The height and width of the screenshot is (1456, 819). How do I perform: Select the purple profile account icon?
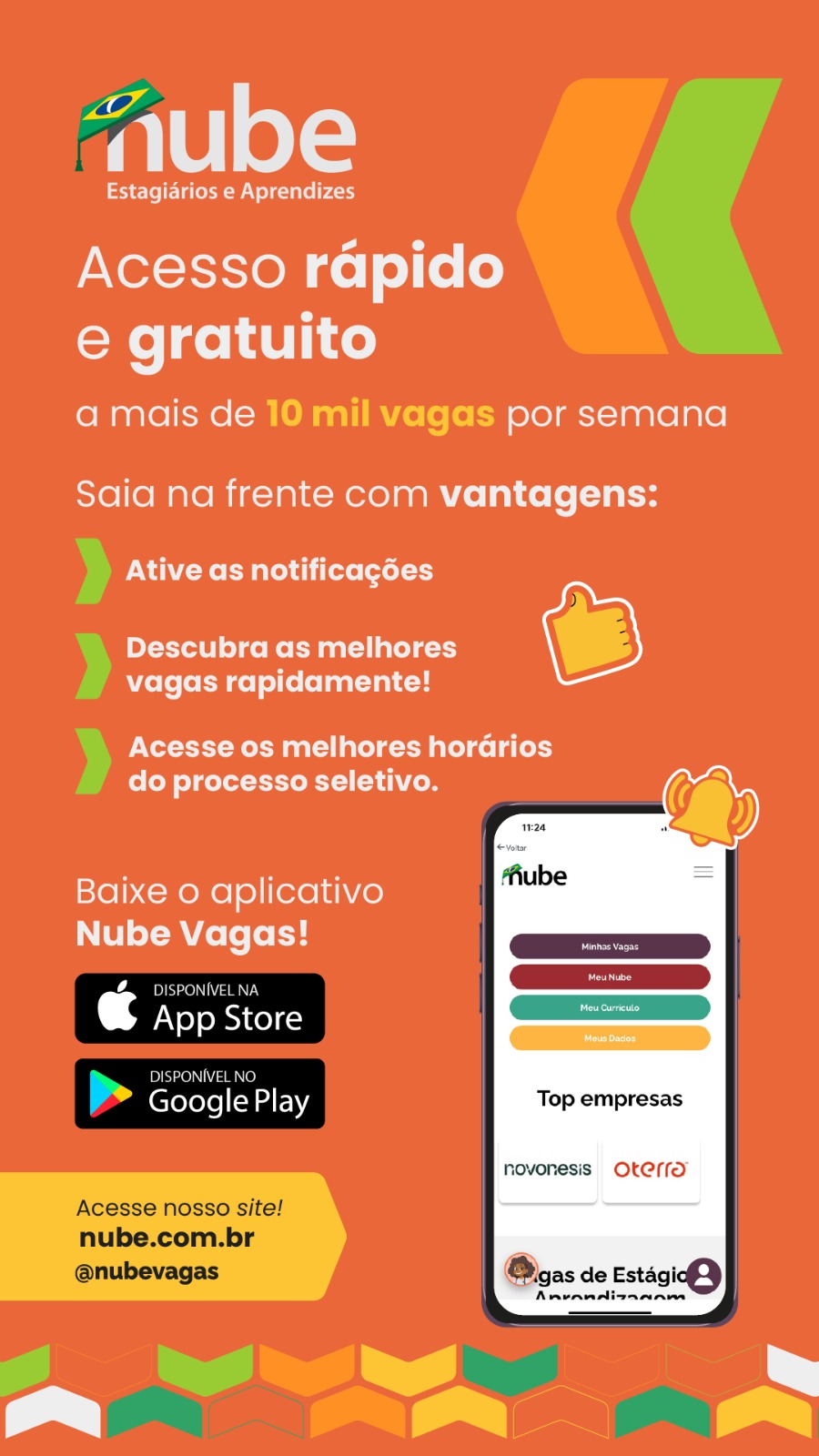coord(702,1275)
